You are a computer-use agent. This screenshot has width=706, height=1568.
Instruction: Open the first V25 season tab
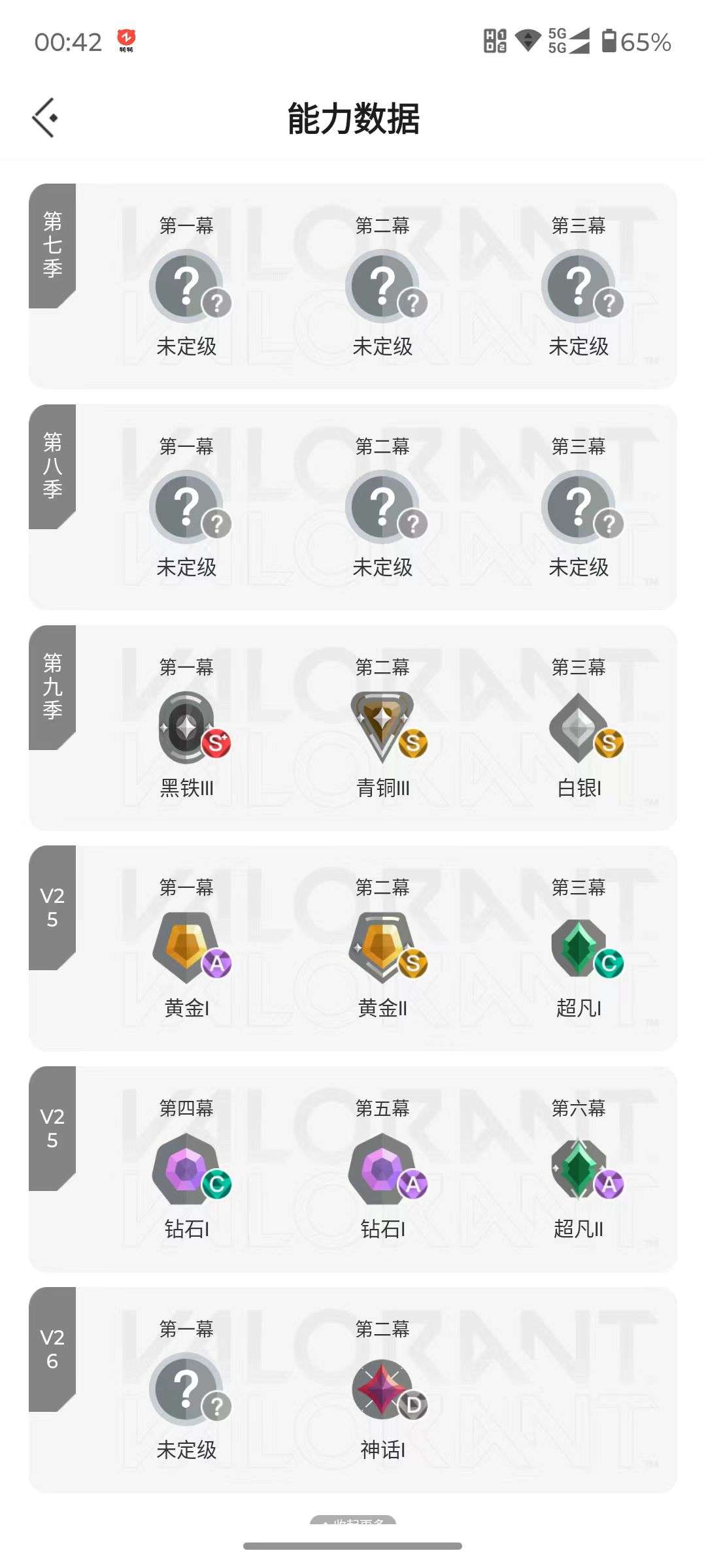tap(52, 907)
